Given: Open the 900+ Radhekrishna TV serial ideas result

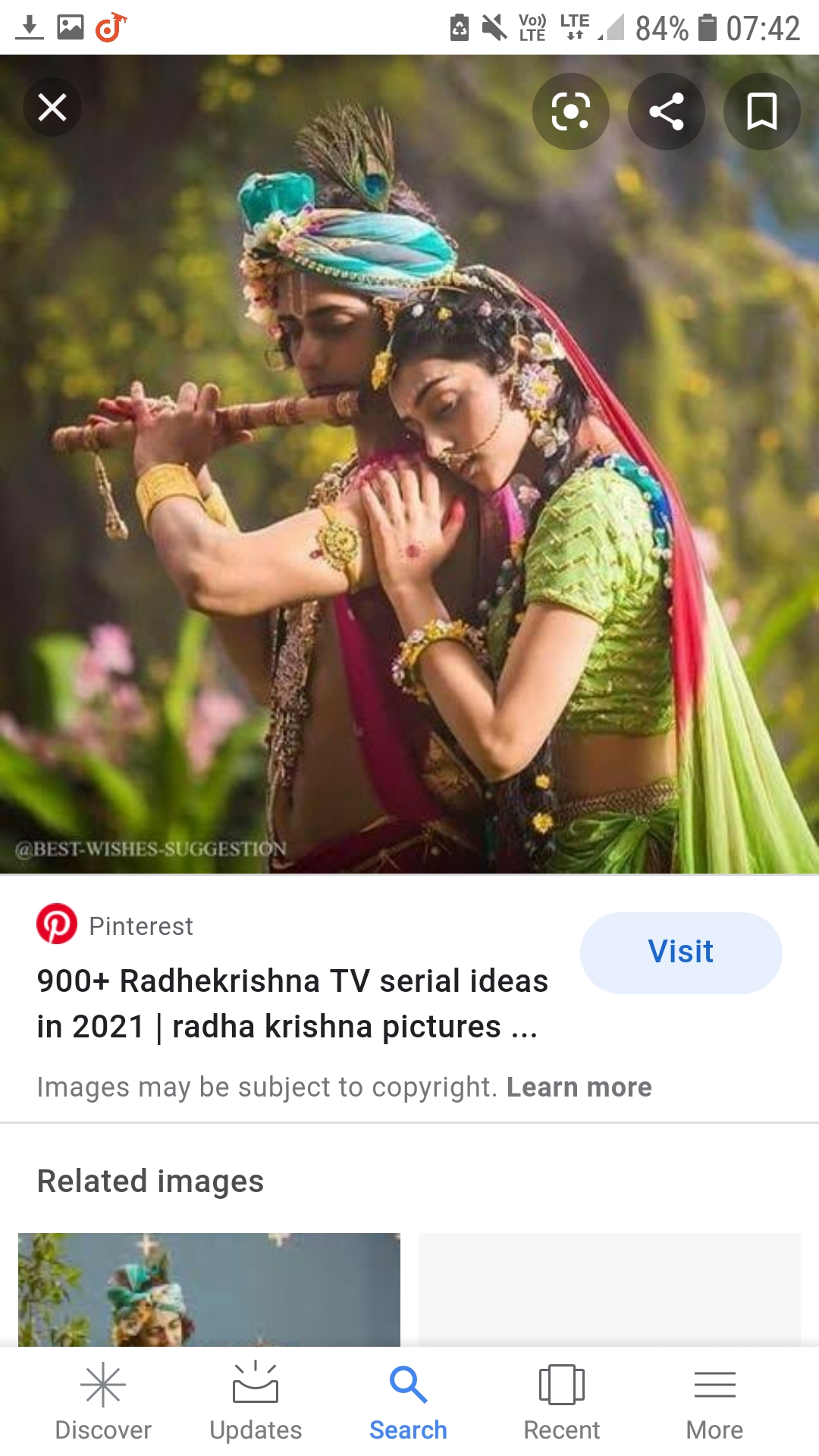Looking at the screenshot, I should pos(292,1003).
